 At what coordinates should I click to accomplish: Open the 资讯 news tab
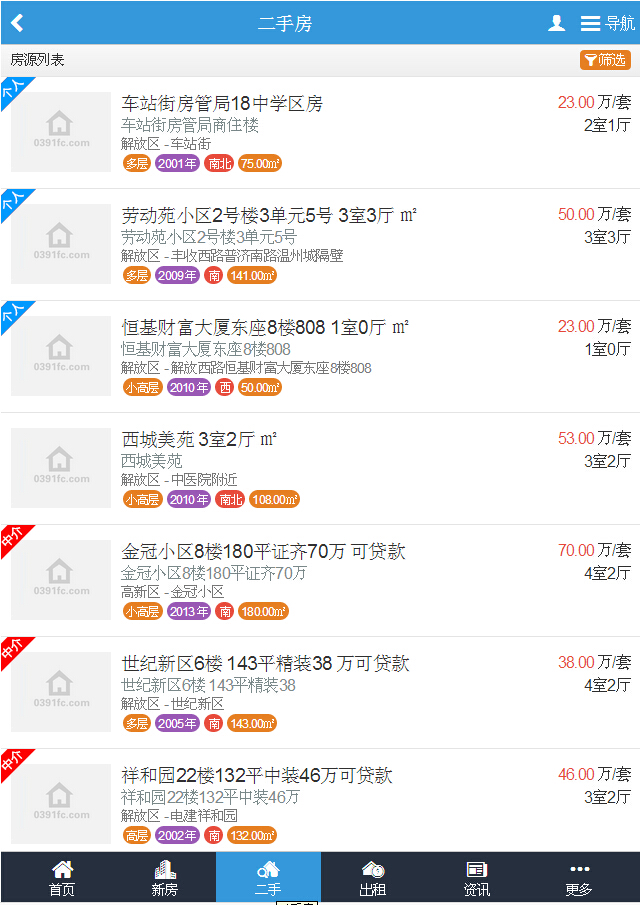(x=476, y=878)
